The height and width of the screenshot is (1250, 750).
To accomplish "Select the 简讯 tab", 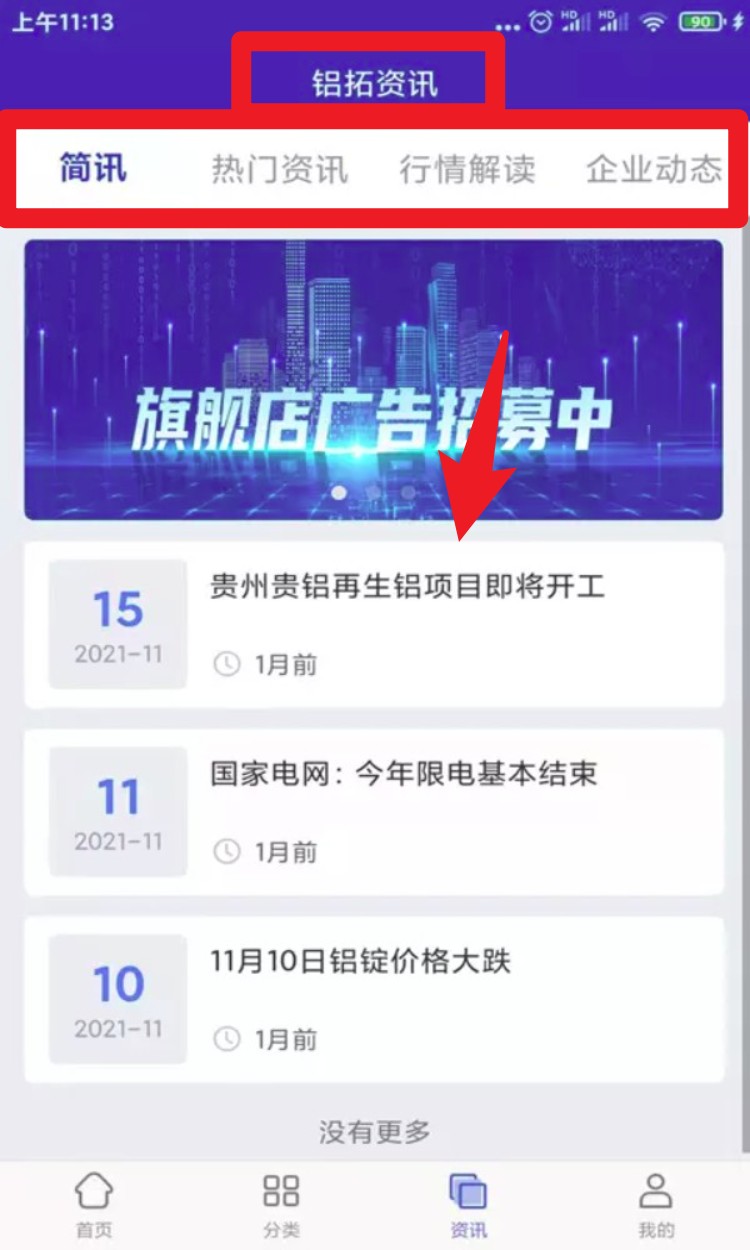I will (x=93, y=169).
